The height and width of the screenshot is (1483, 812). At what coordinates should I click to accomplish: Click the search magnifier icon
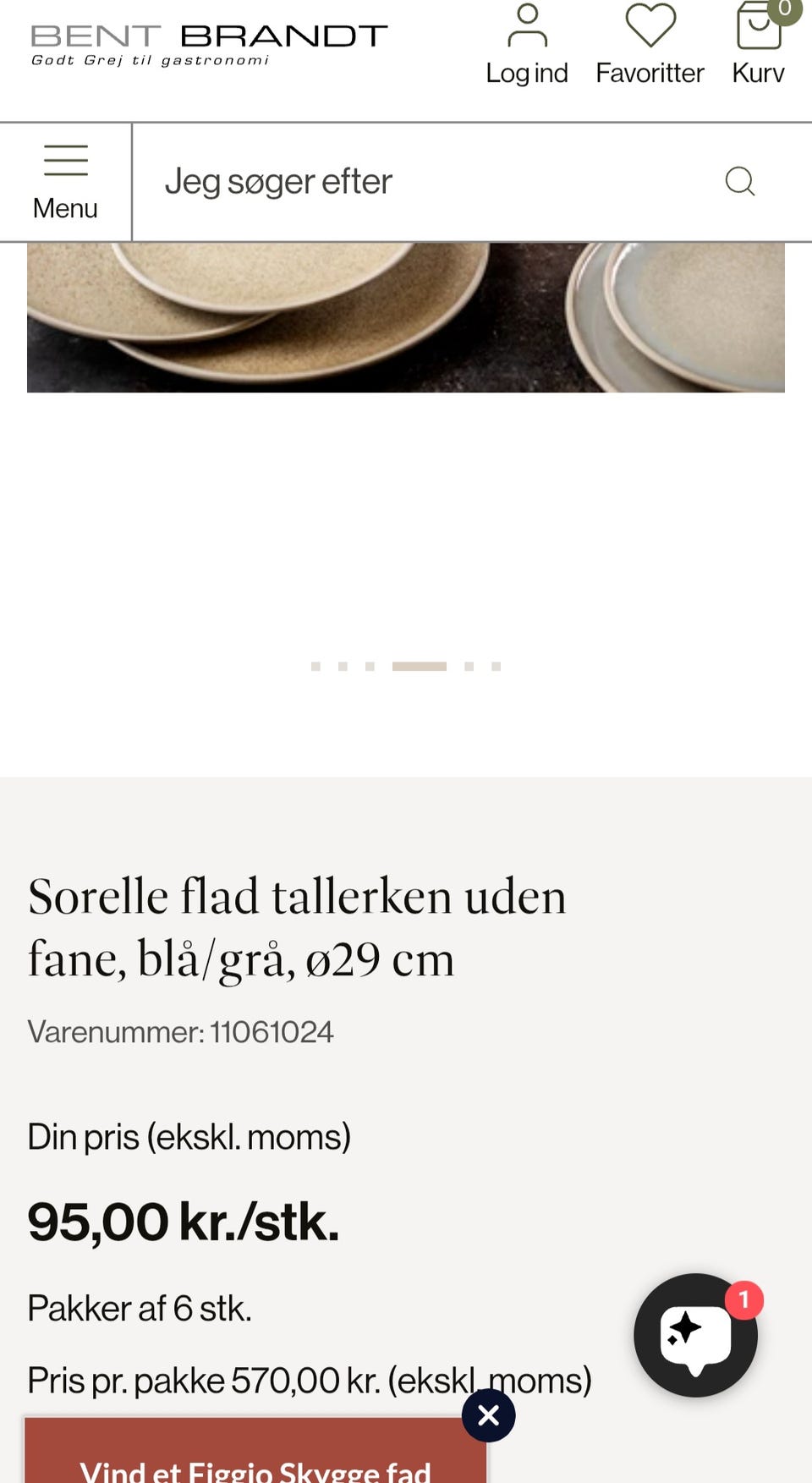point(739,180)
